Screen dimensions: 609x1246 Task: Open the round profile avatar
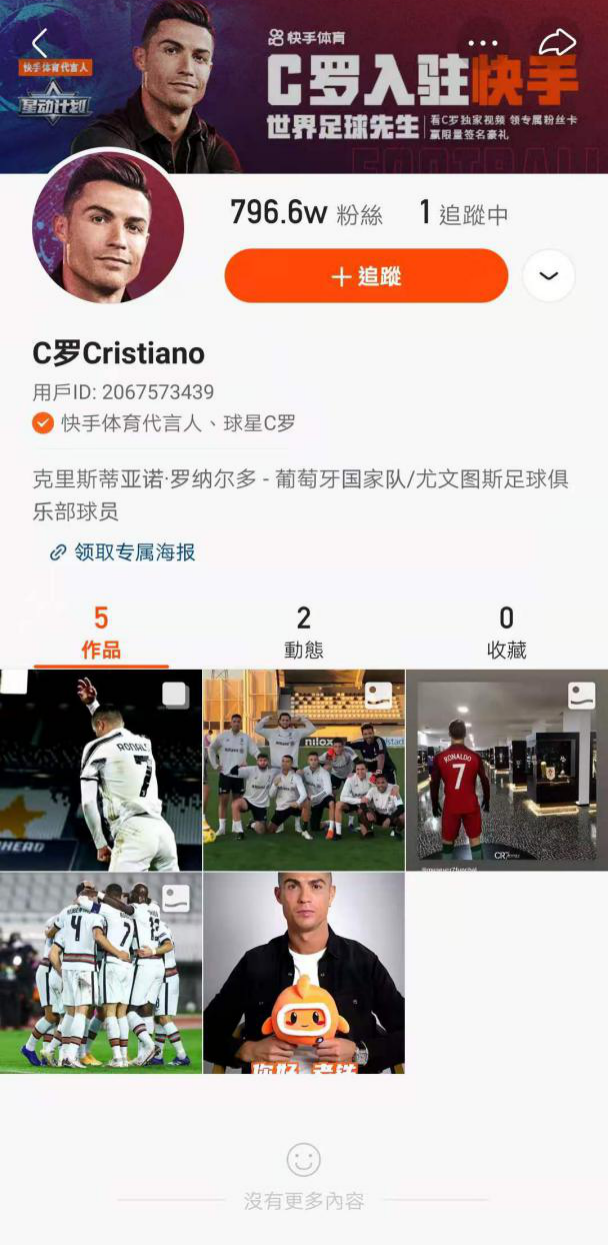[108, 228]
